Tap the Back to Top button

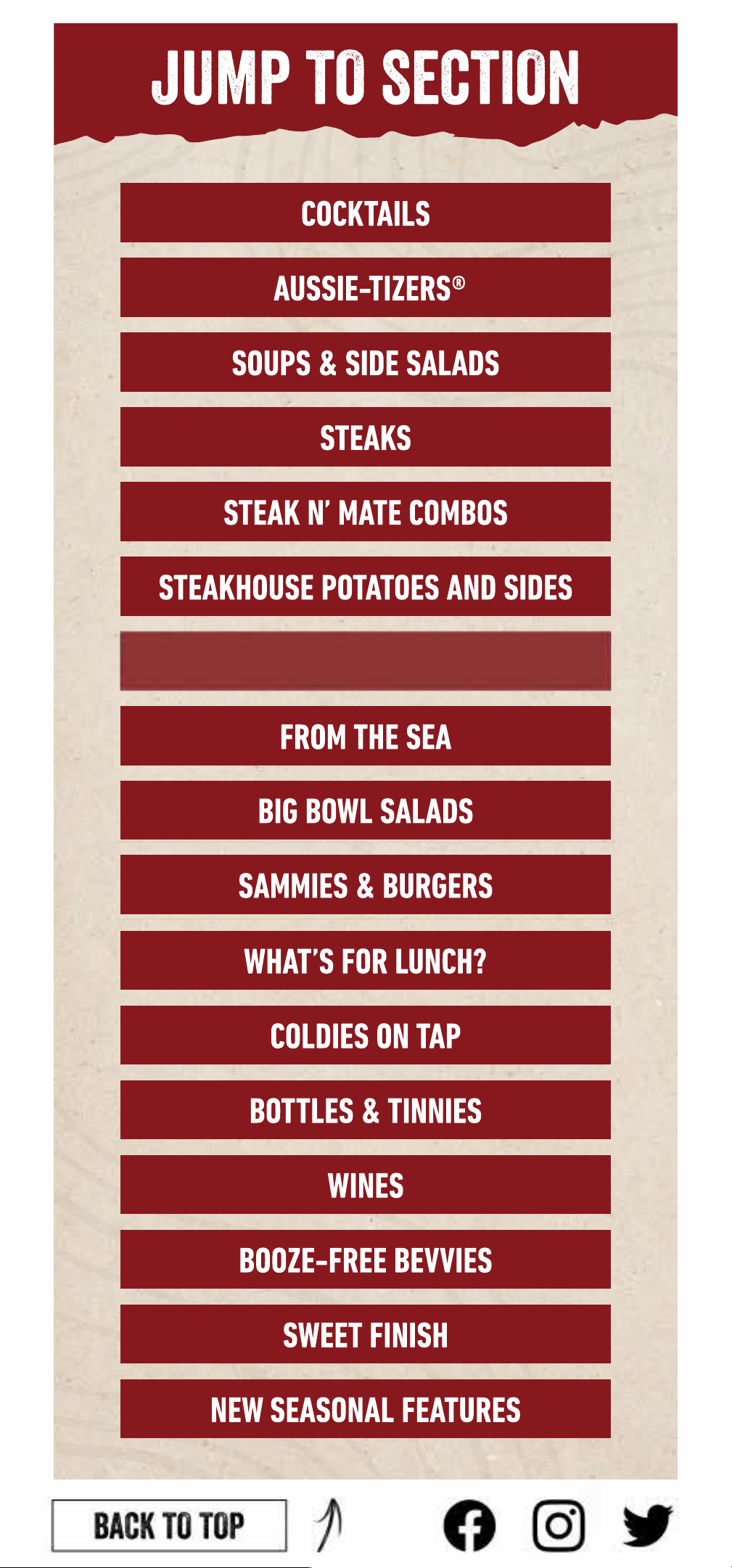click(169, 1525)
